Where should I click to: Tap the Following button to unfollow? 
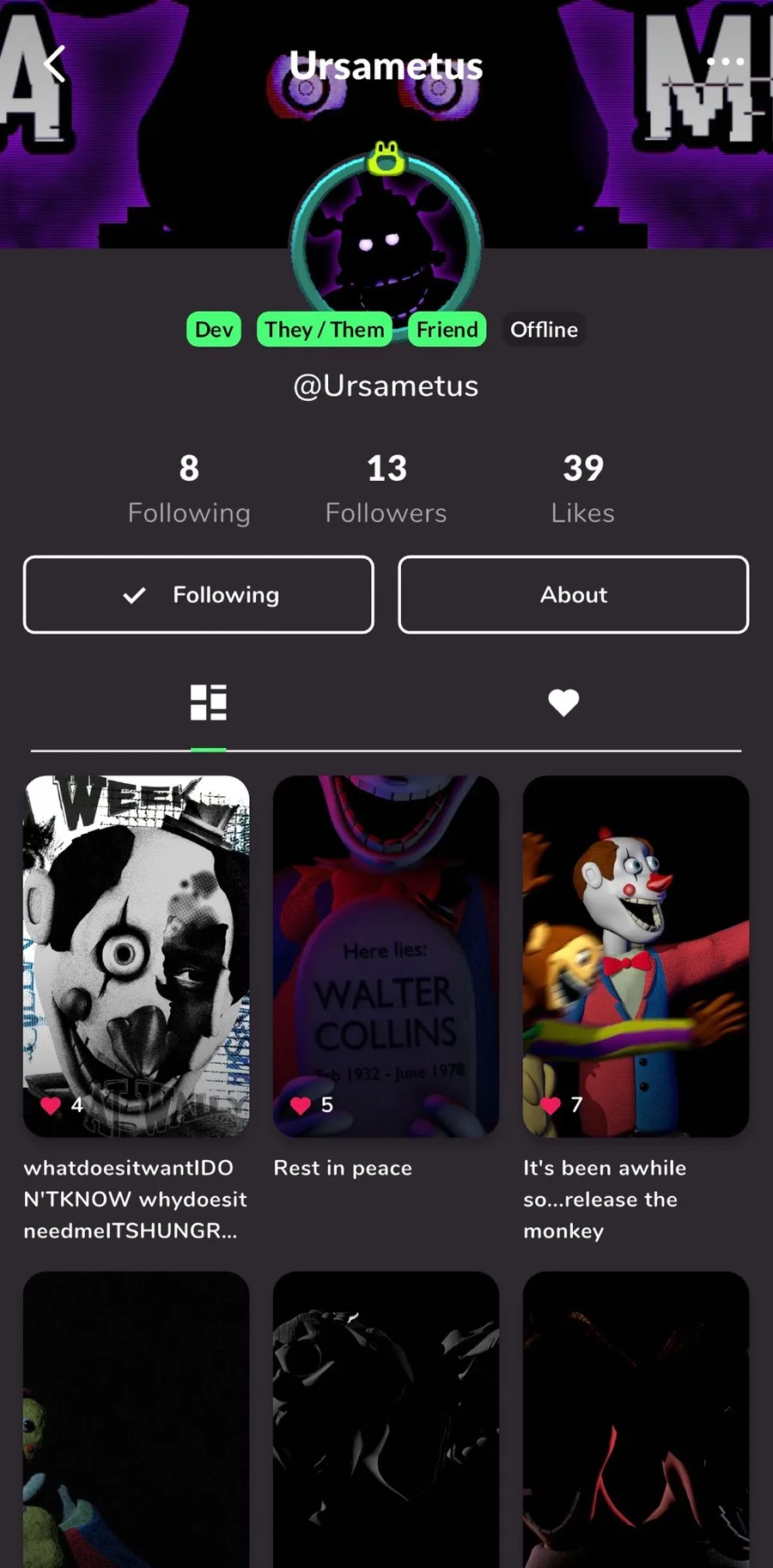pos(198,595)
